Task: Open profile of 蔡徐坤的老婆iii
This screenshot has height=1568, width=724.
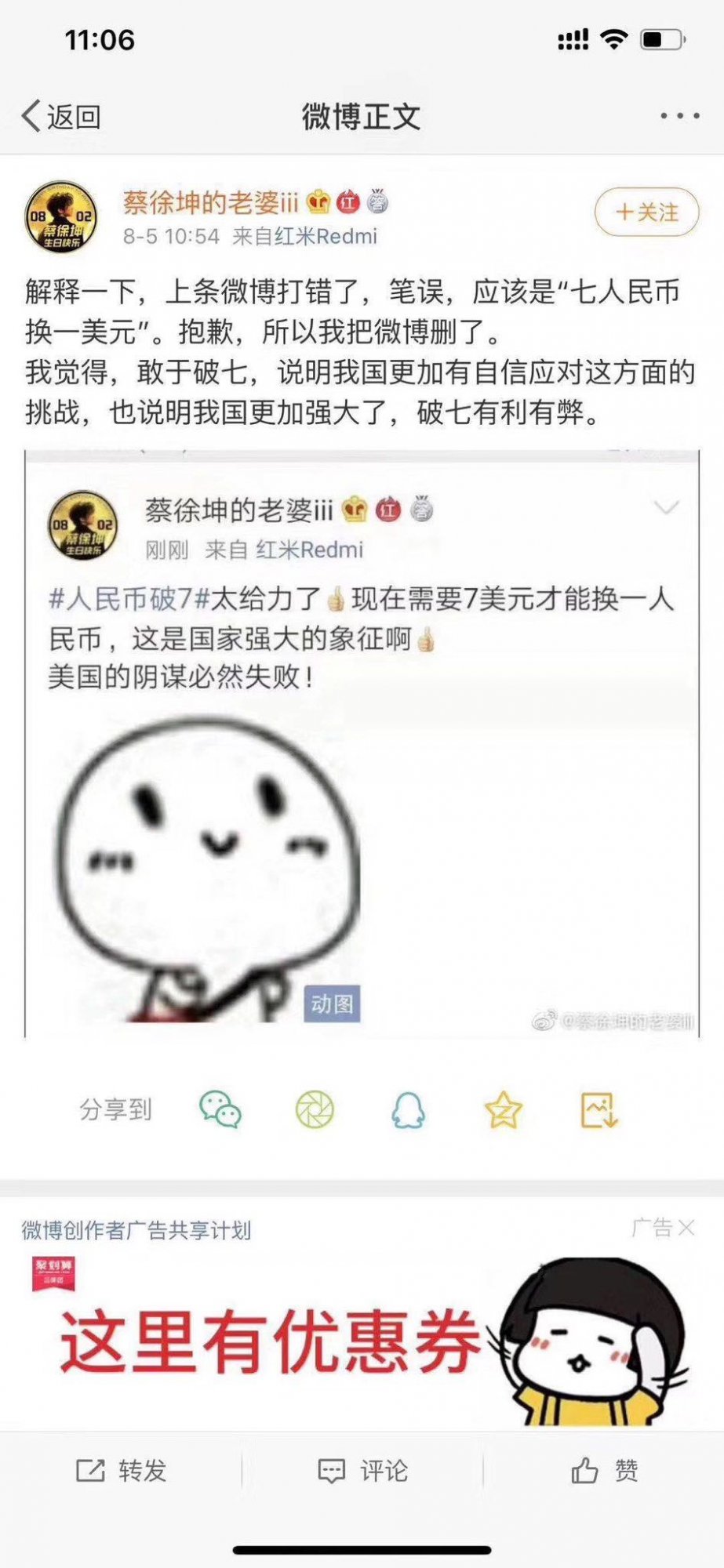Action: (x=210, y=203)
